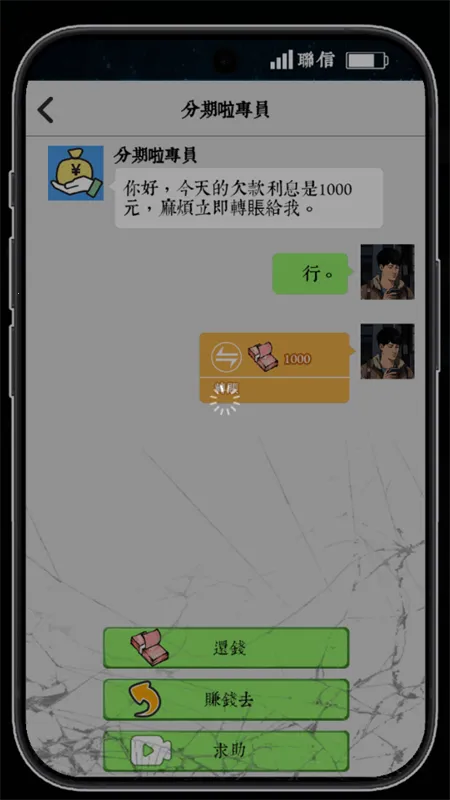
Task: Go back using the arrow icon
Action: click(x=46, y=110)
